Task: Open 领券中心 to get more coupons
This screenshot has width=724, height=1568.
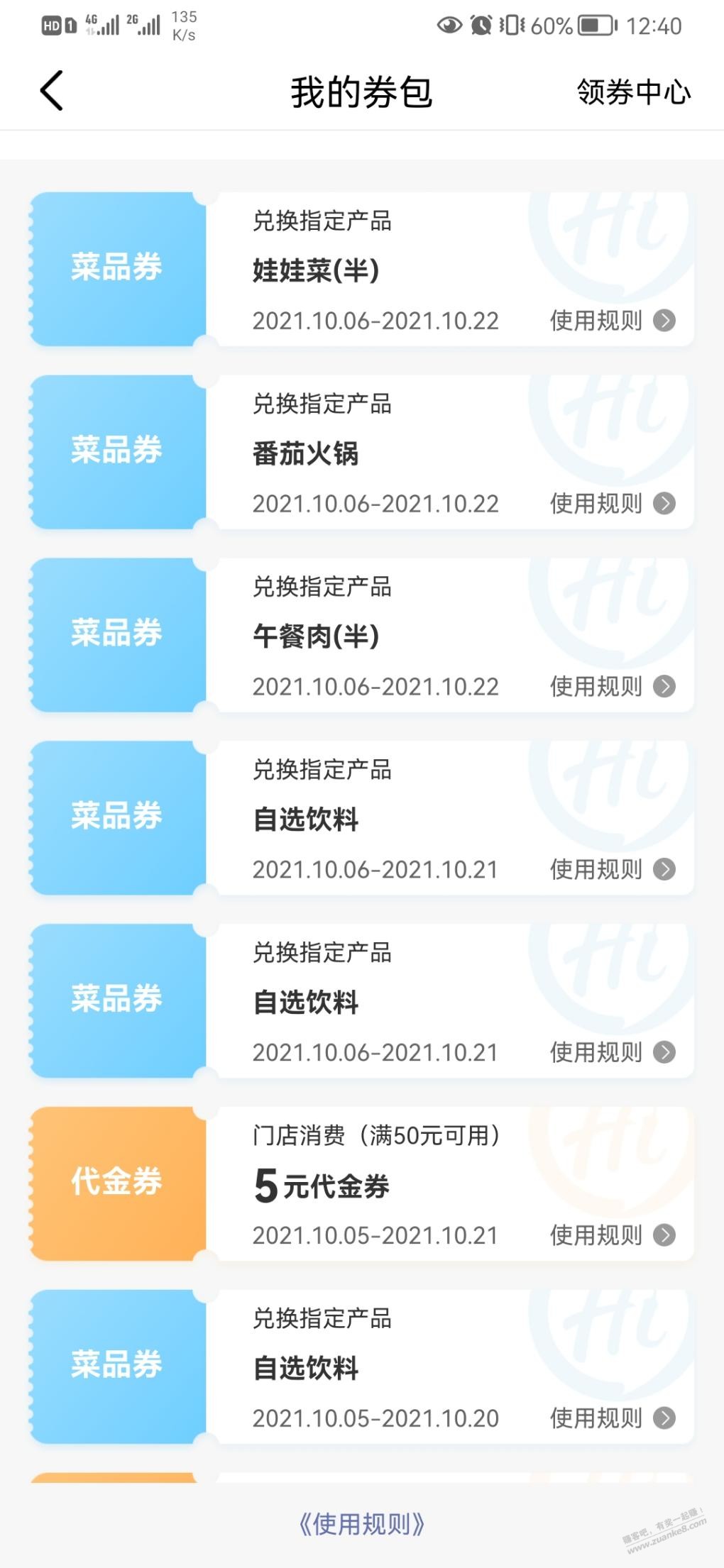Action: click(633, 92)
